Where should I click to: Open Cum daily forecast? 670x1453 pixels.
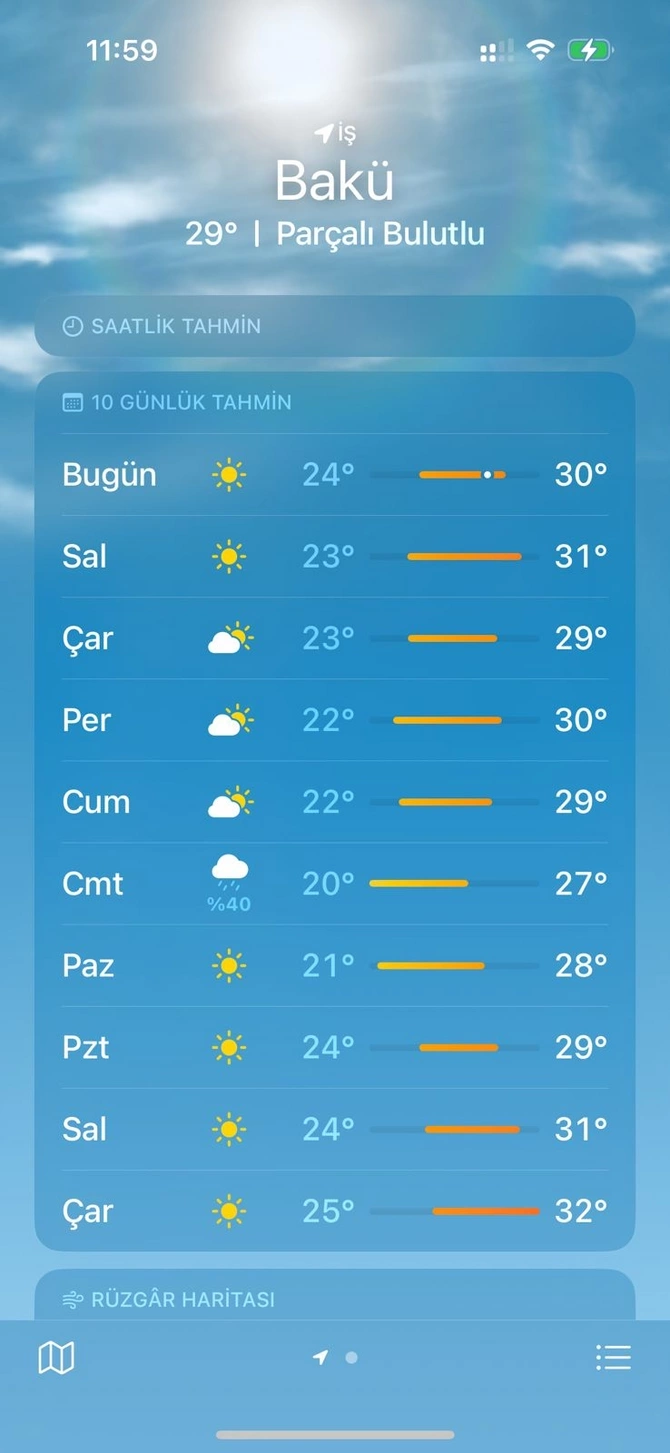334,802
